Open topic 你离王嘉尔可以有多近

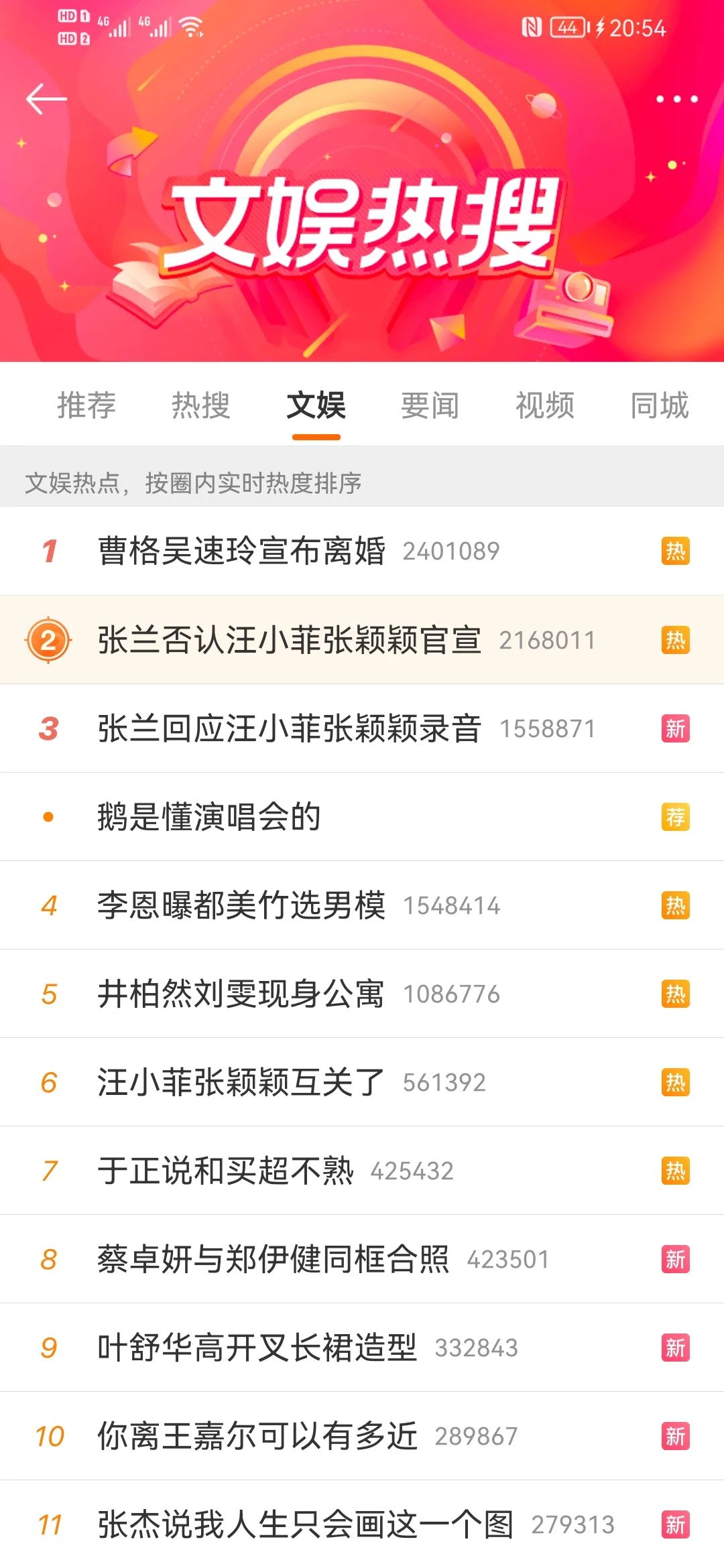click(x=257, y=1436)
